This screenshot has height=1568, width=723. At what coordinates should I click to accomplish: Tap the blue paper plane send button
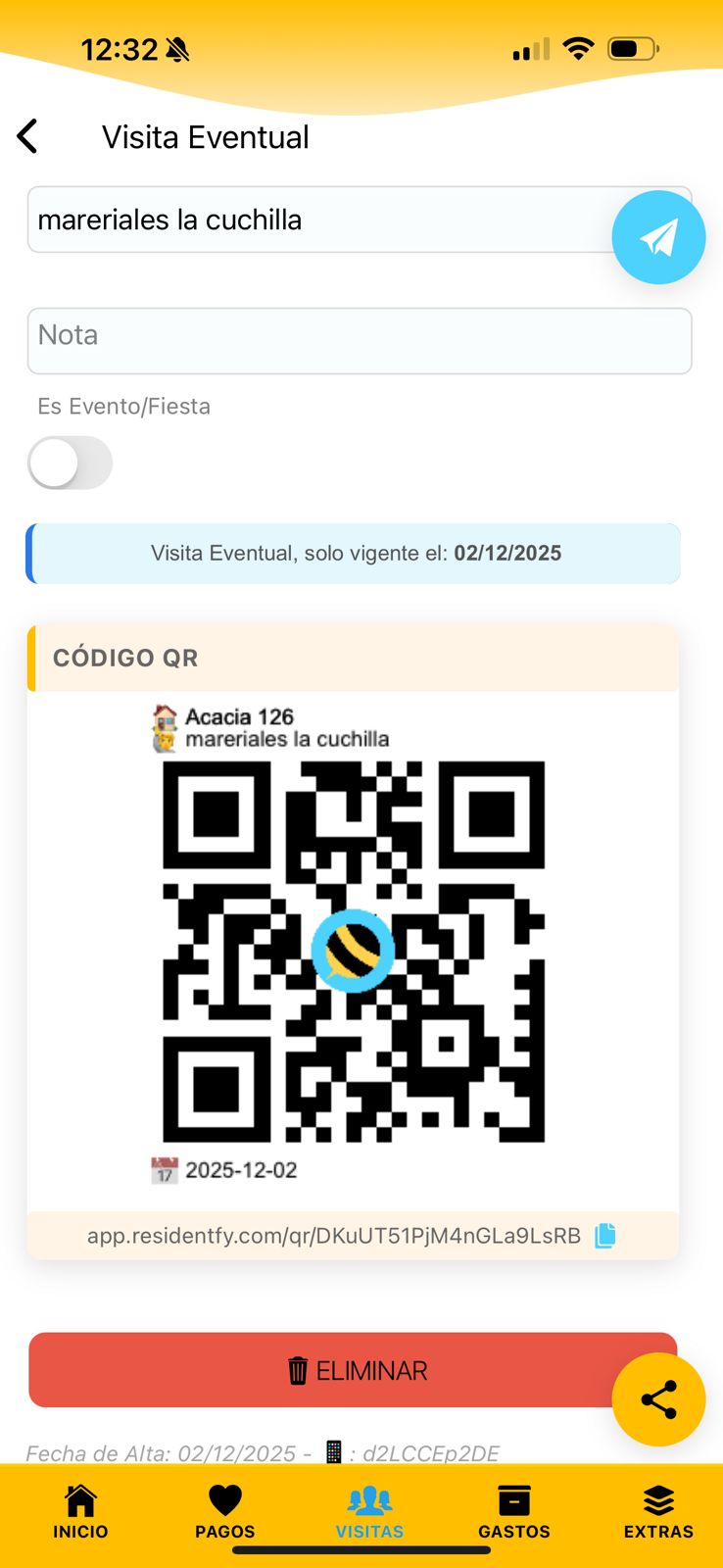tap(658, 237)
